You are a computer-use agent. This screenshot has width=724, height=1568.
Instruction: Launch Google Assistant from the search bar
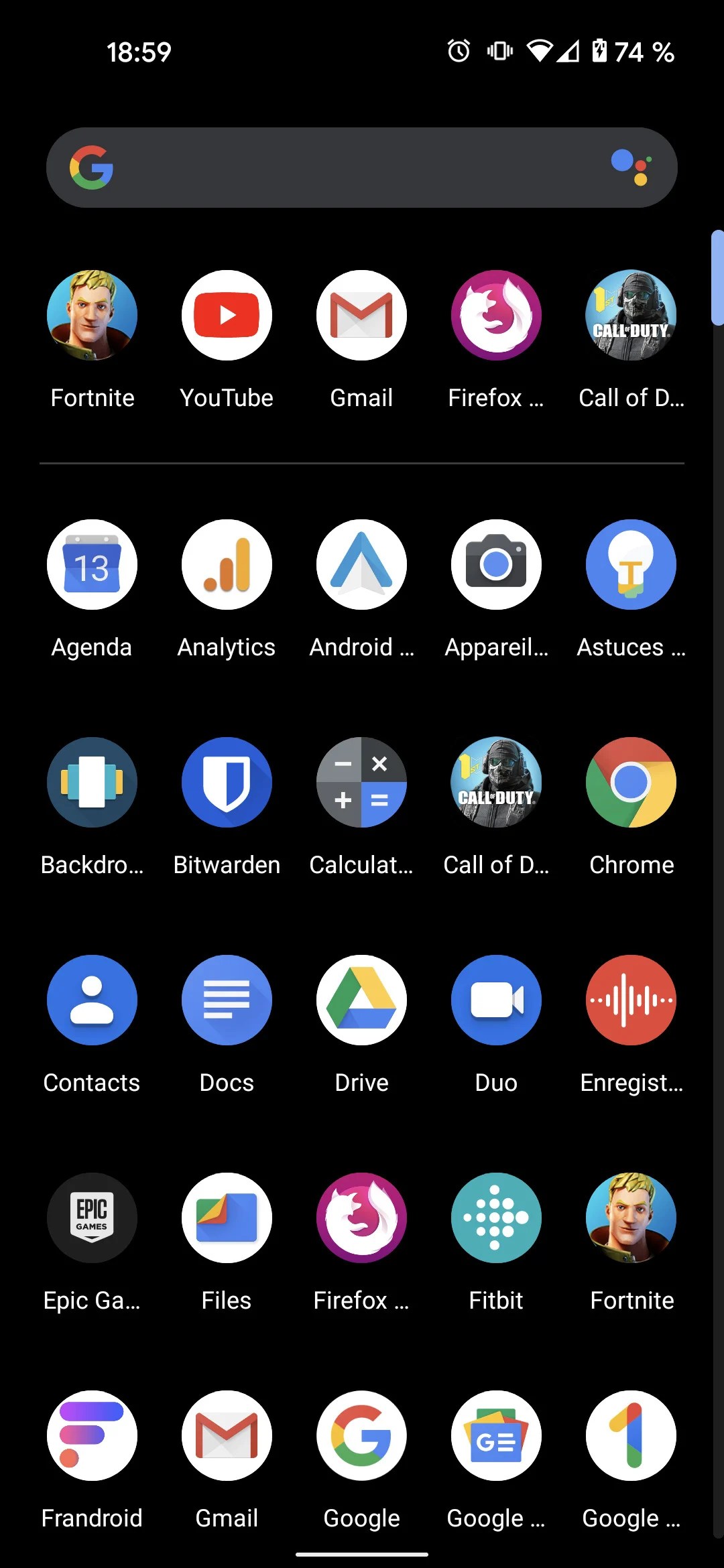631,168
